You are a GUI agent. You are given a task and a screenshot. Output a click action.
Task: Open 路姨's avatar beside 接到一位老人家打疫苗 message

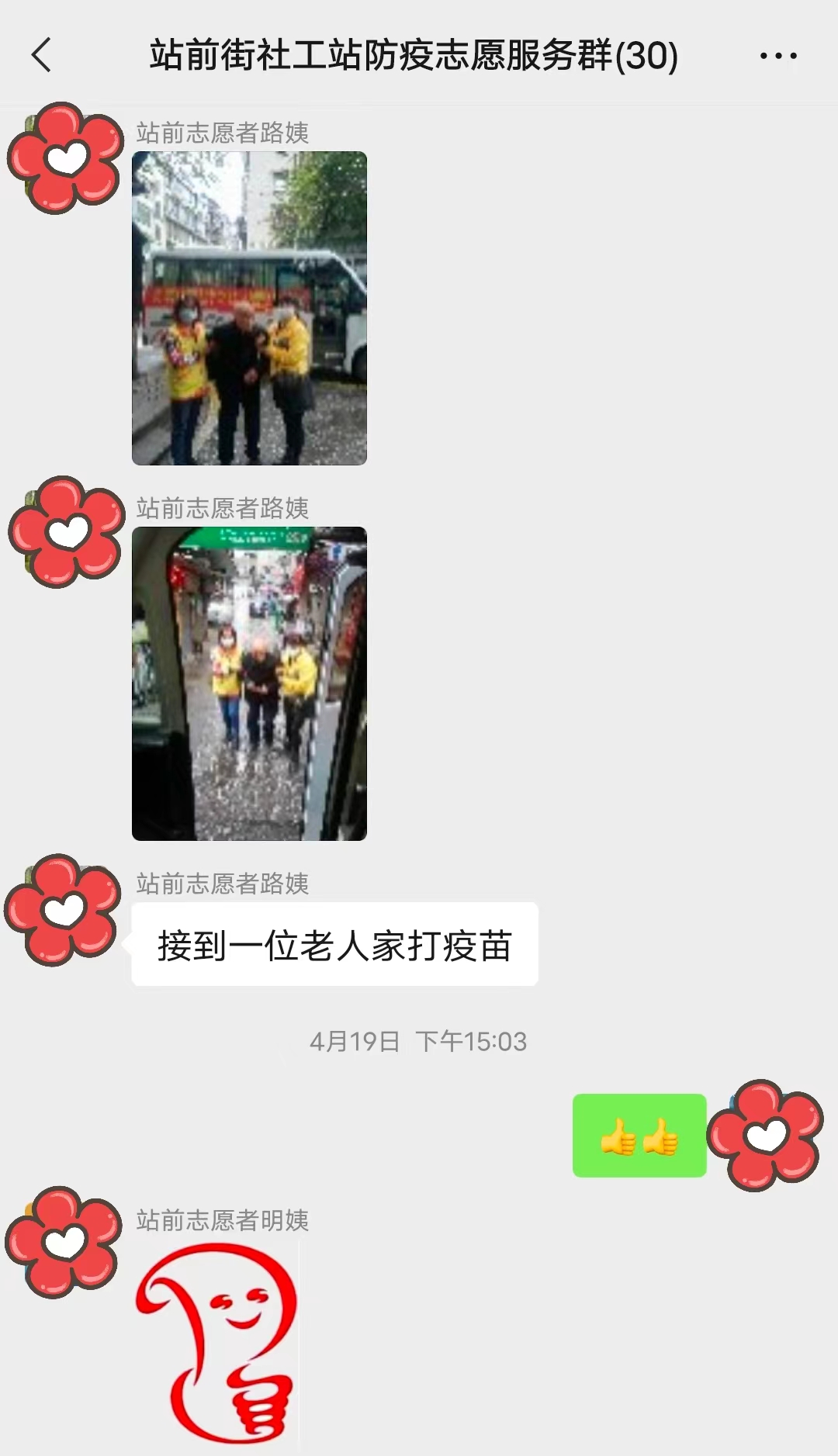(x=64, y=910)
